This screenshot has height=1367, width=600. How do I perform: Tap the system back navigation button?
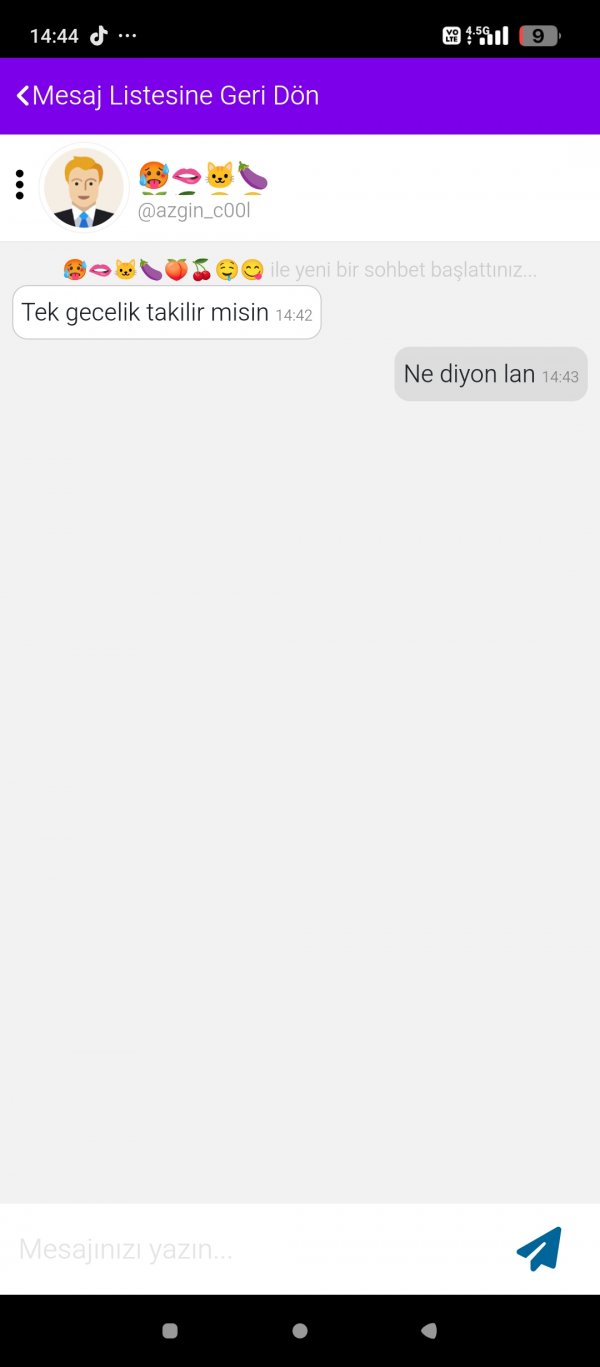pos(429,1331)
